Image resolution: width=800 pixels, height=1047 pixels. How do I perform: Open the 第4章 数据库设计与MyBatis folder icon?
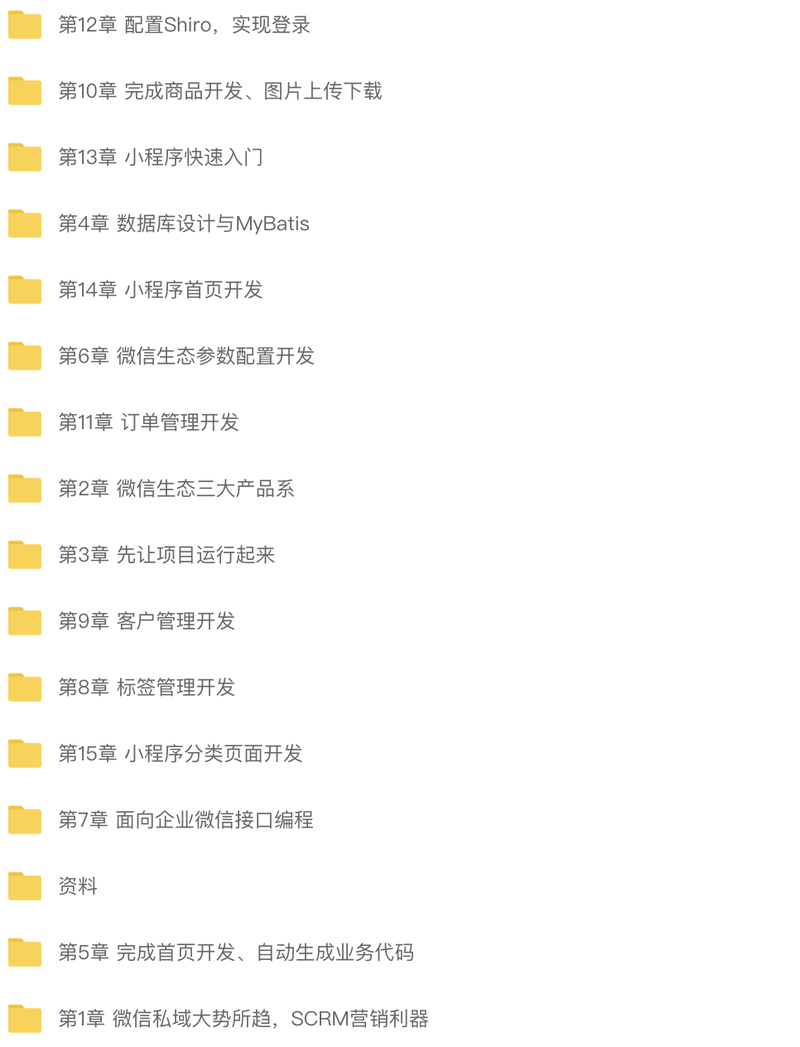24,224
